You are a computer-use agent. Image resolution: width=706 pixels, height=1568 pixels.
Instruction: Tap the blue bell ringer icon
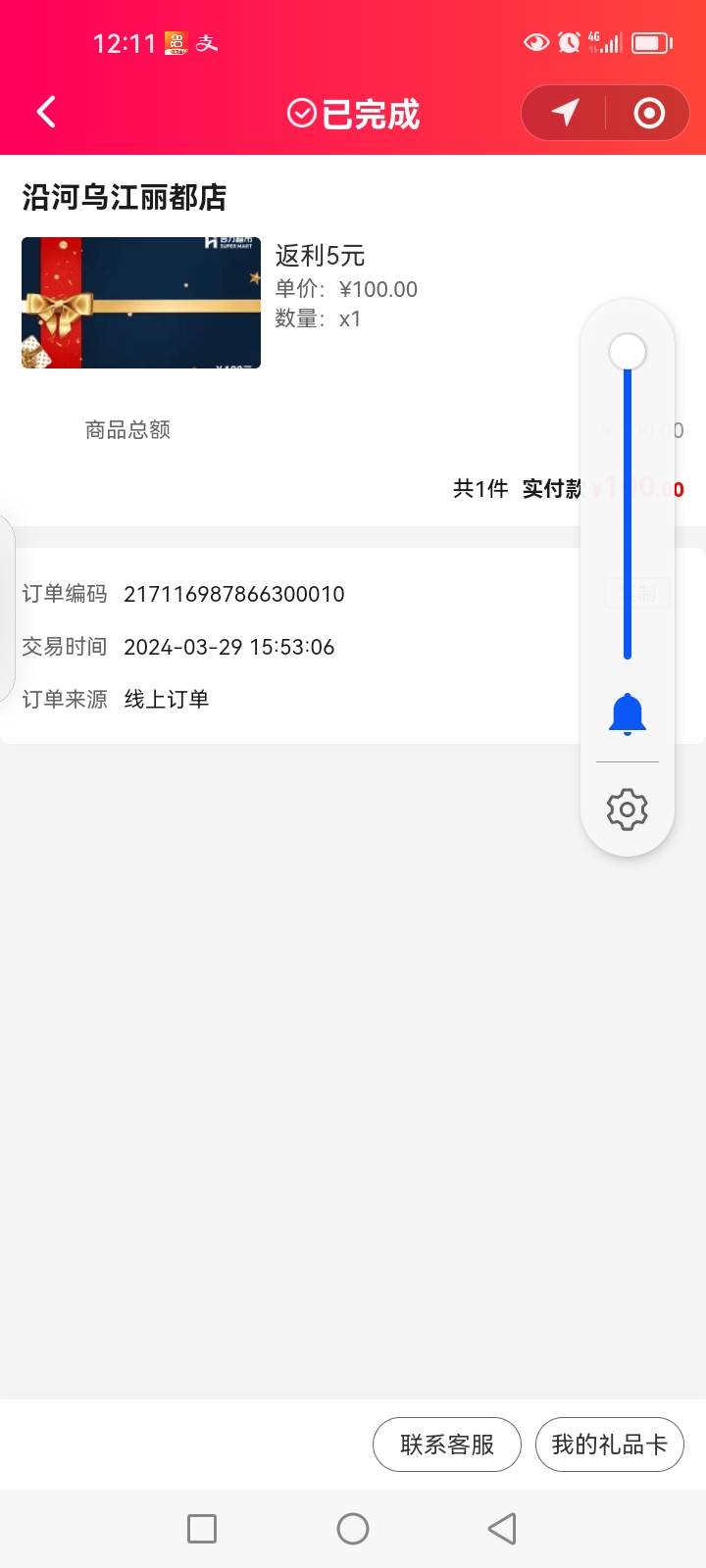[x=628, y=714]
